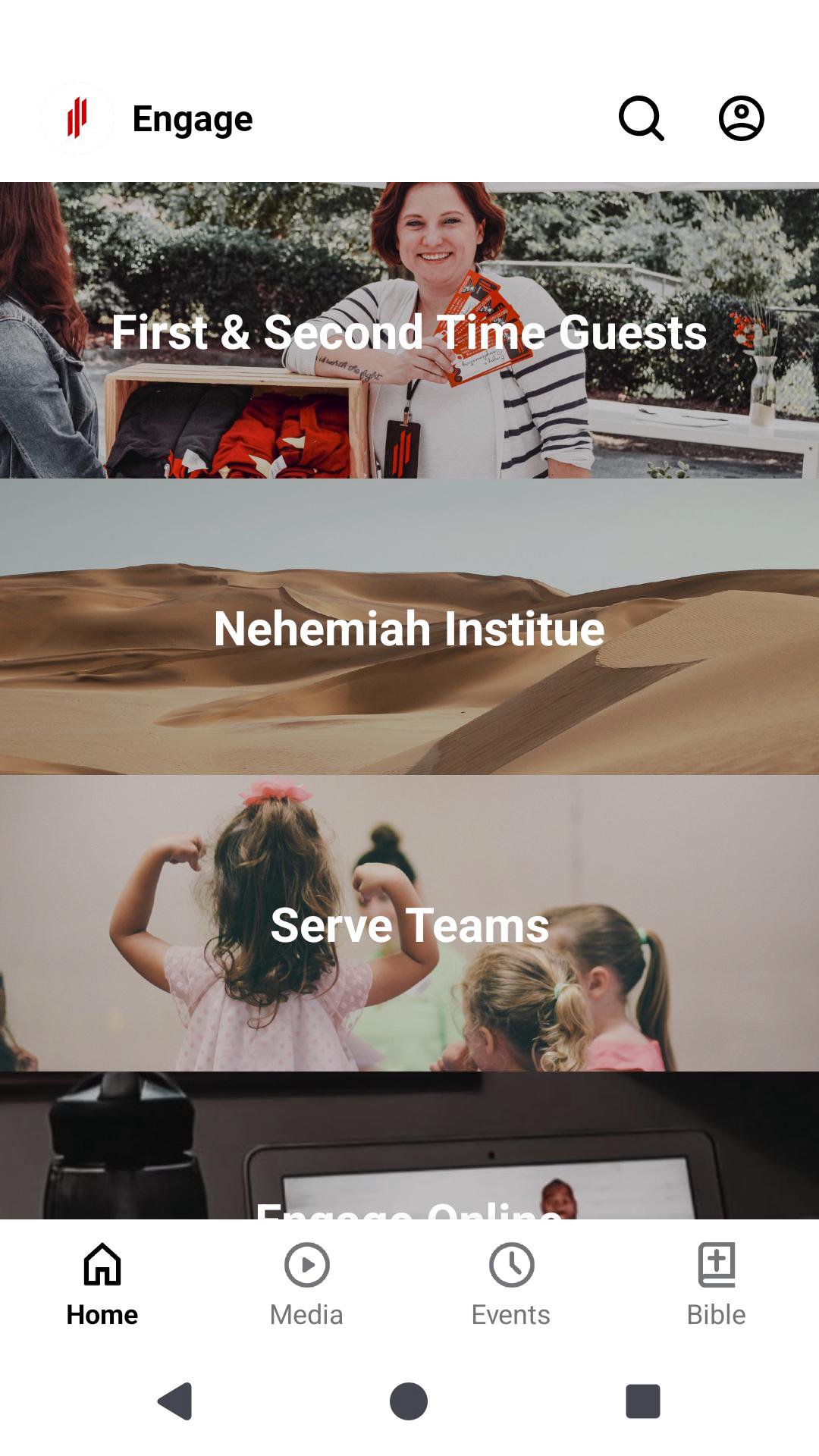Image resolution: width=819 pixels, height=1456 pixels.
Task: Tap the system back button
Action: pos(175,1401)
